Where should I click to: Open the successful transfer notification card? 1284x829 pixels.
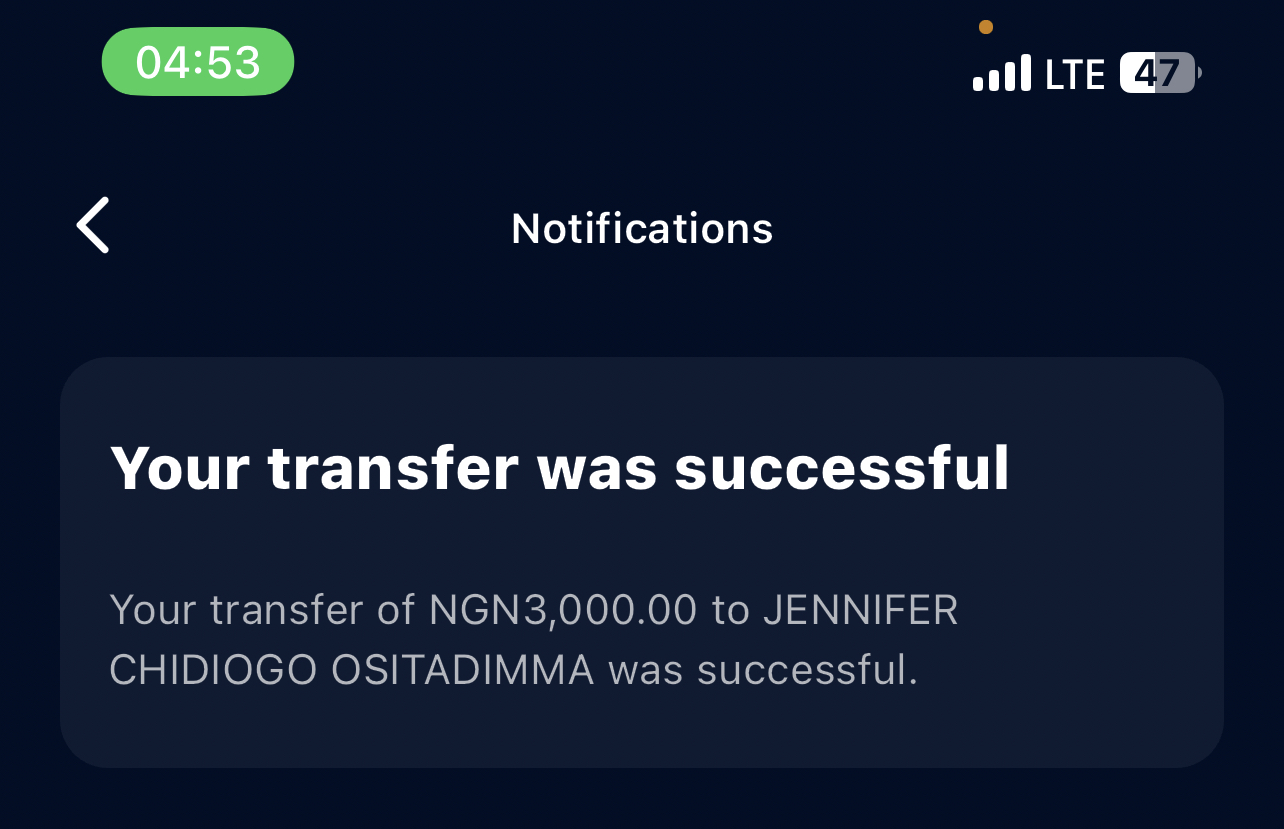(641, 562)
